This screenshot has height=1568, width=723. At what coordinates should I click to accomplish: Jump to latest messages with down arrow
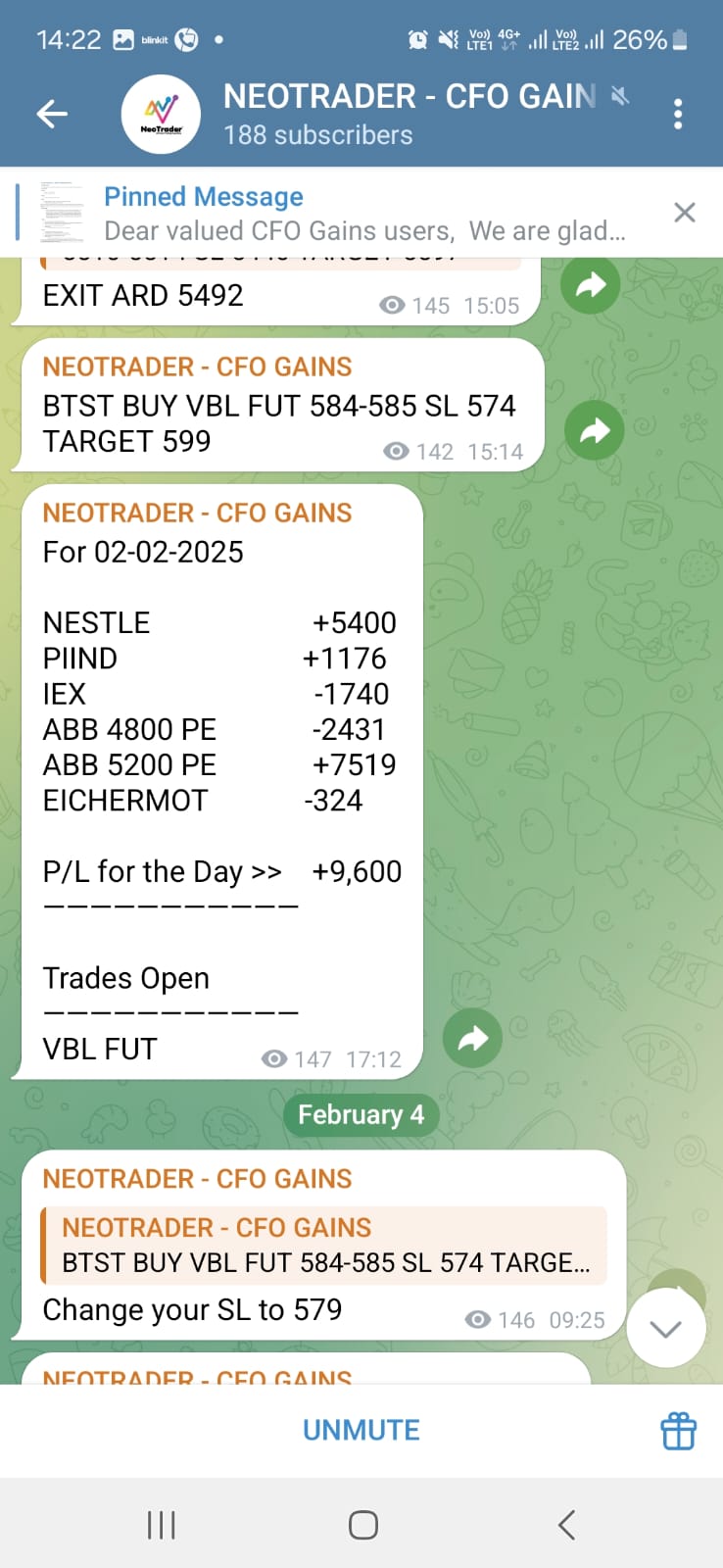[x=666, y=1329]
